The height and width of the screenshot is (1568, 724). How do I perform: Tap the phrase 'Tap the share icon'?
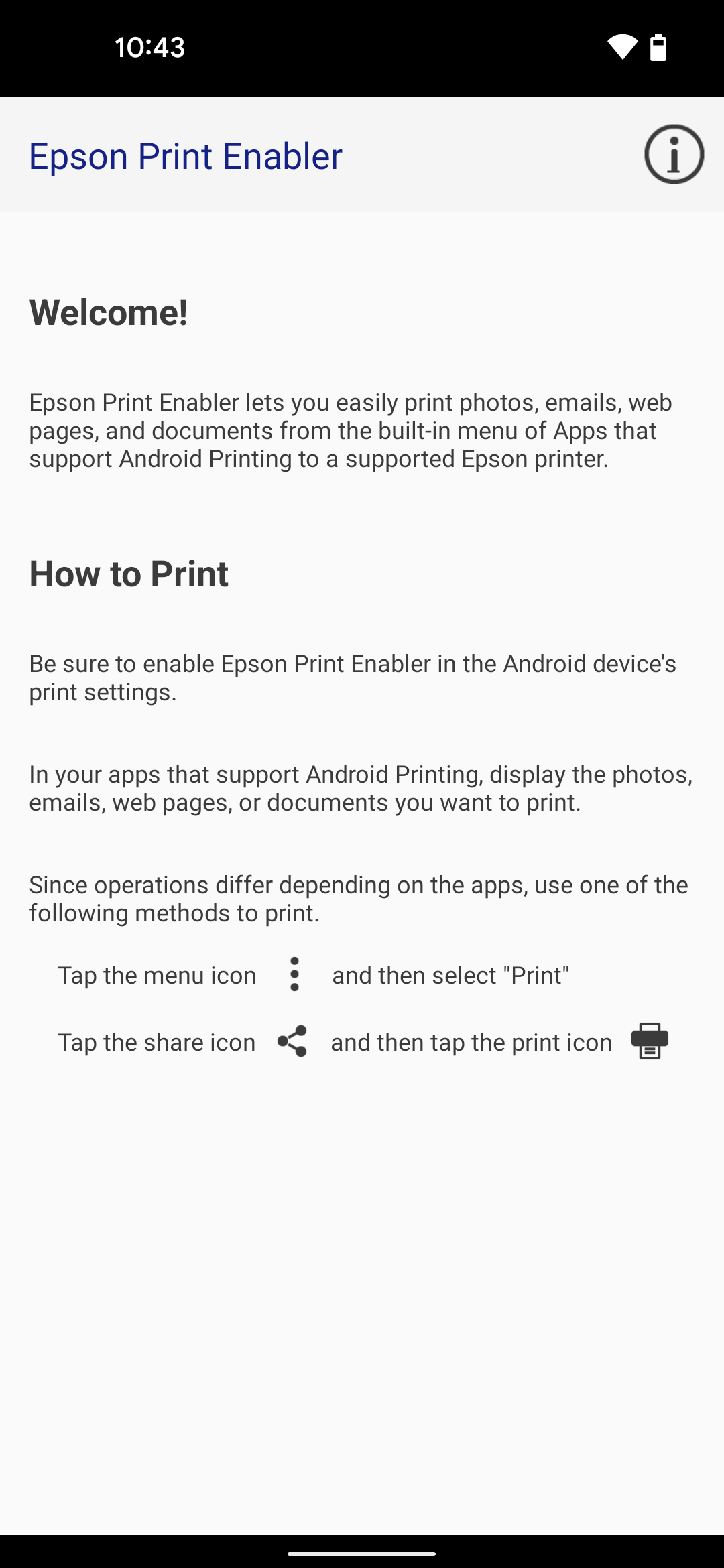pos(156,1041)
